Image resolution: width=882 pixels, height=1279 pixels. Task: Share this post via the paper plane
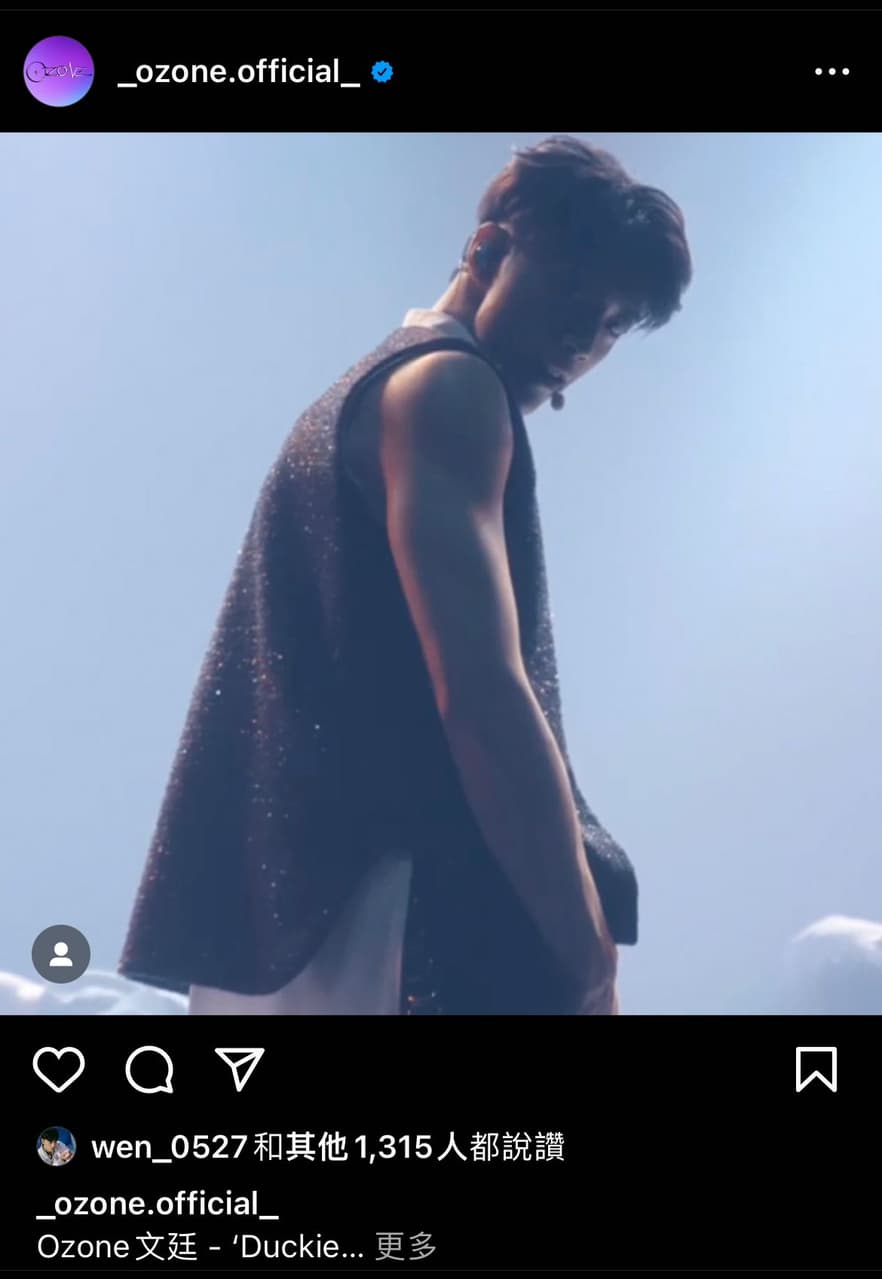tap(240, 1069)
